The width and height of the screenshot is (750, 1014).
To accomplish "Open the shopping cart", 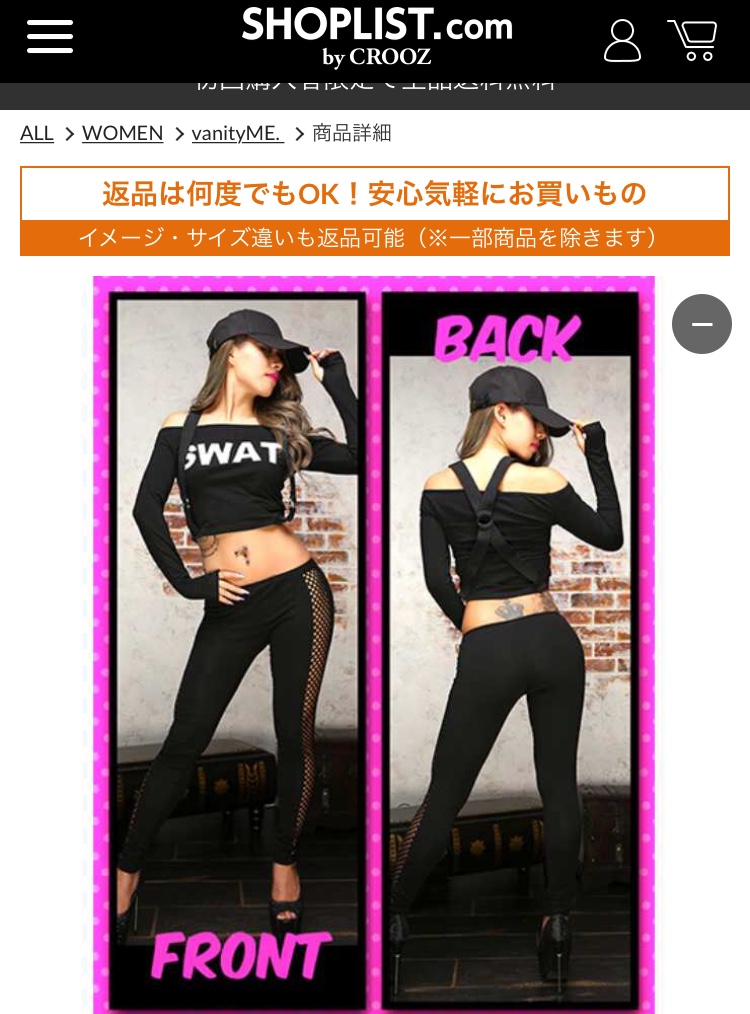I will [693, 40].
